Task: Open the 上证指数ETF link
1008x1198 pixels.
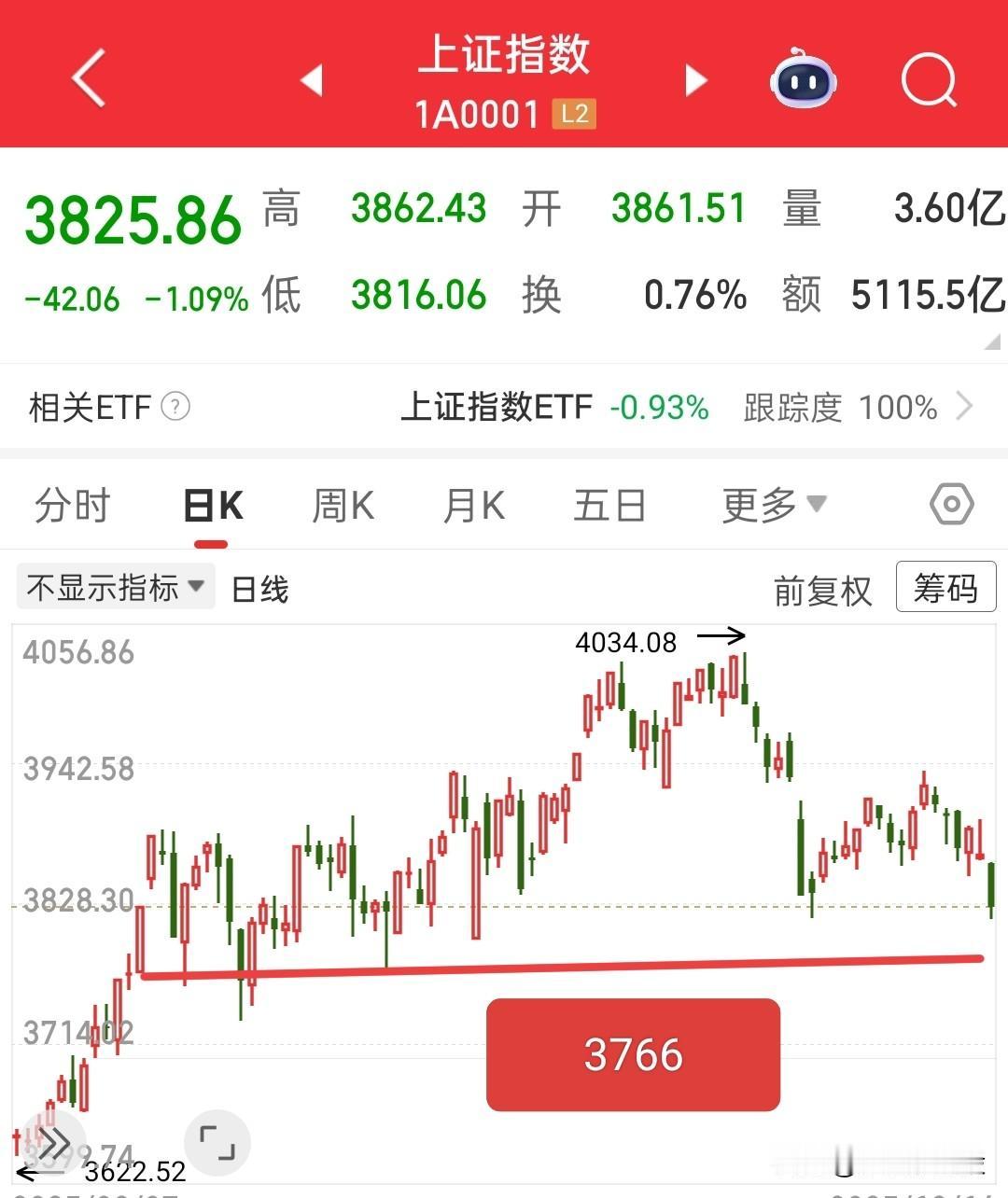Action: pyautogui.click(x=499, y=408)
